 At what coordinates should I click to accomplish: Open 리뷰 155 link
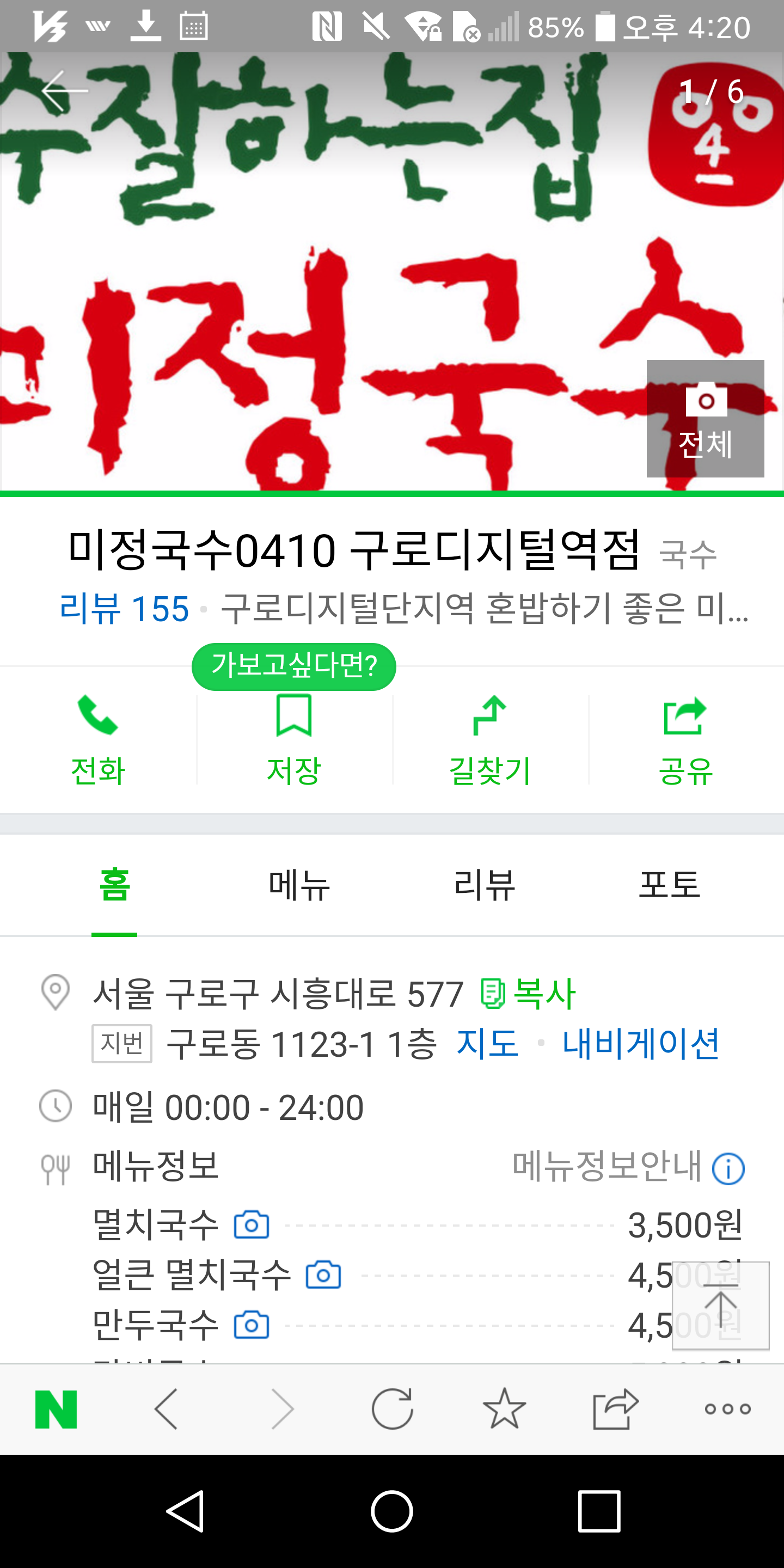(124, 608)
